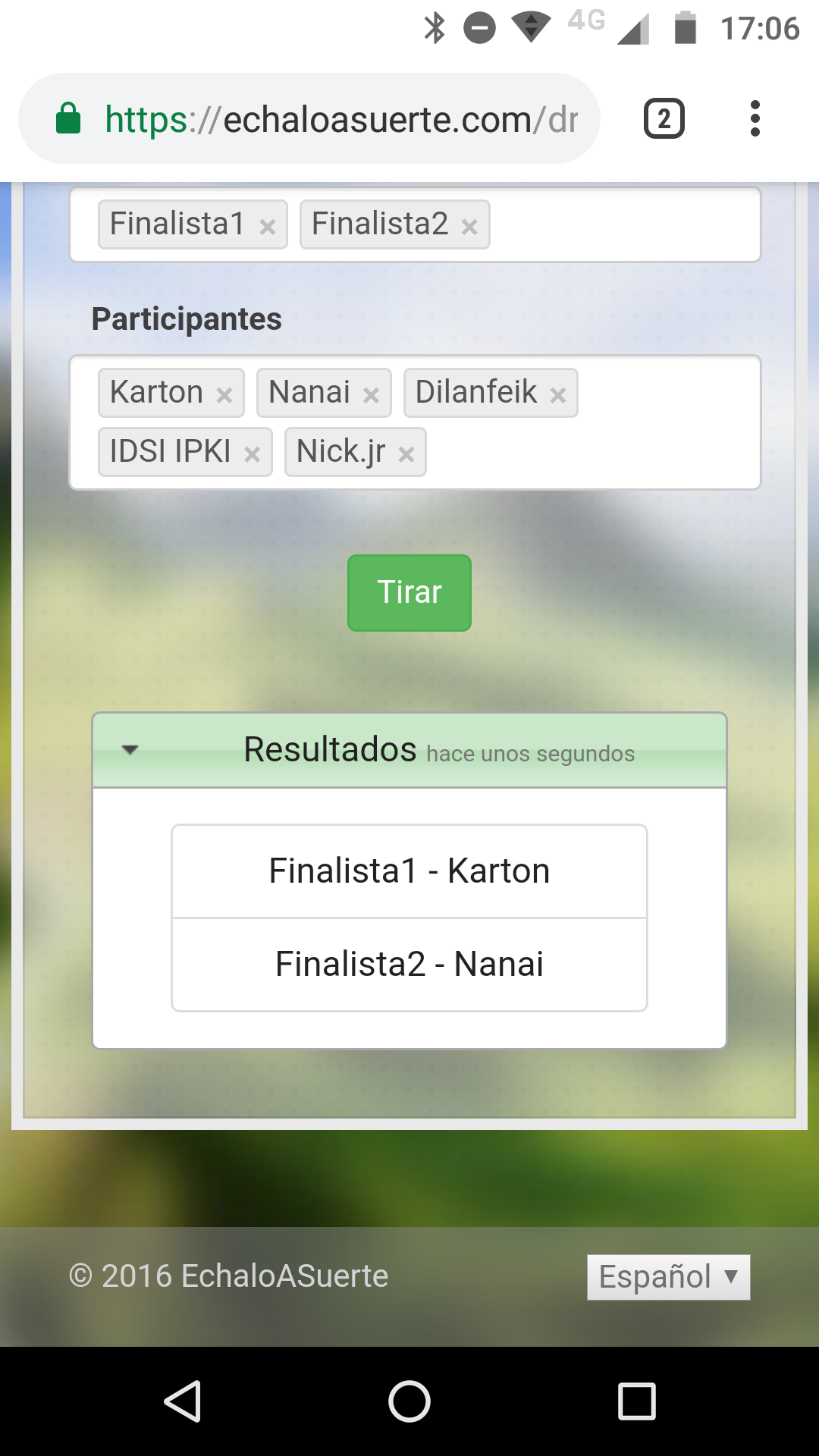
Task: Remove the Dilanfeik participant chip
Action: [558, 394]
